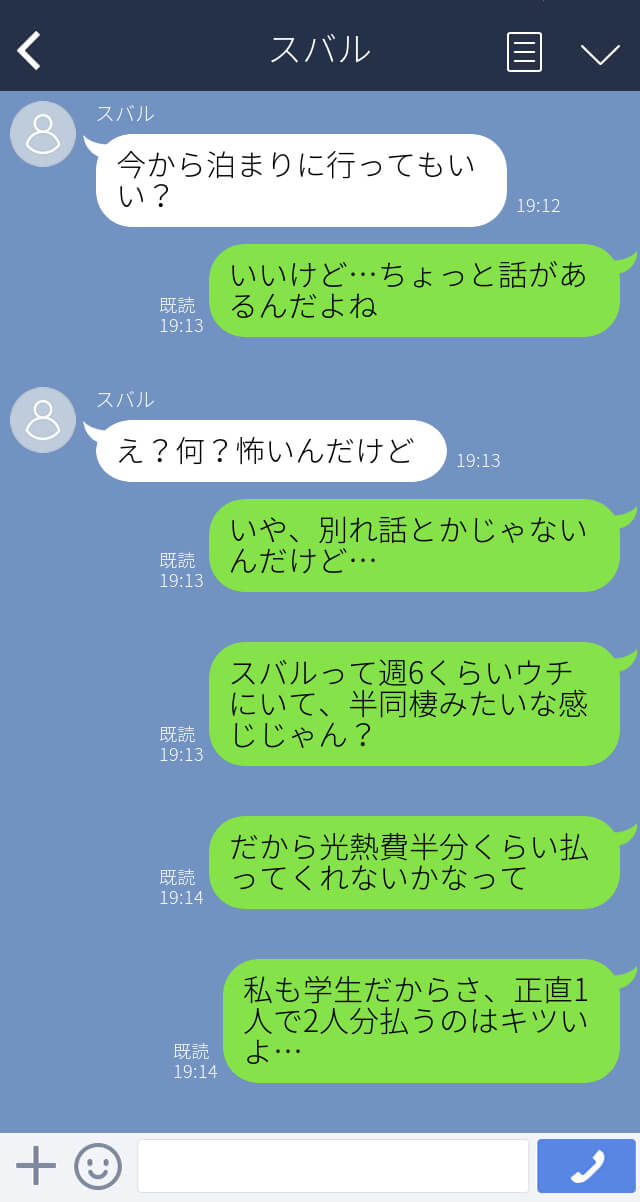View スバル's avatar beside the 19:12 message
Viewport: 640px width, 1202px height.
coord(43,134)
